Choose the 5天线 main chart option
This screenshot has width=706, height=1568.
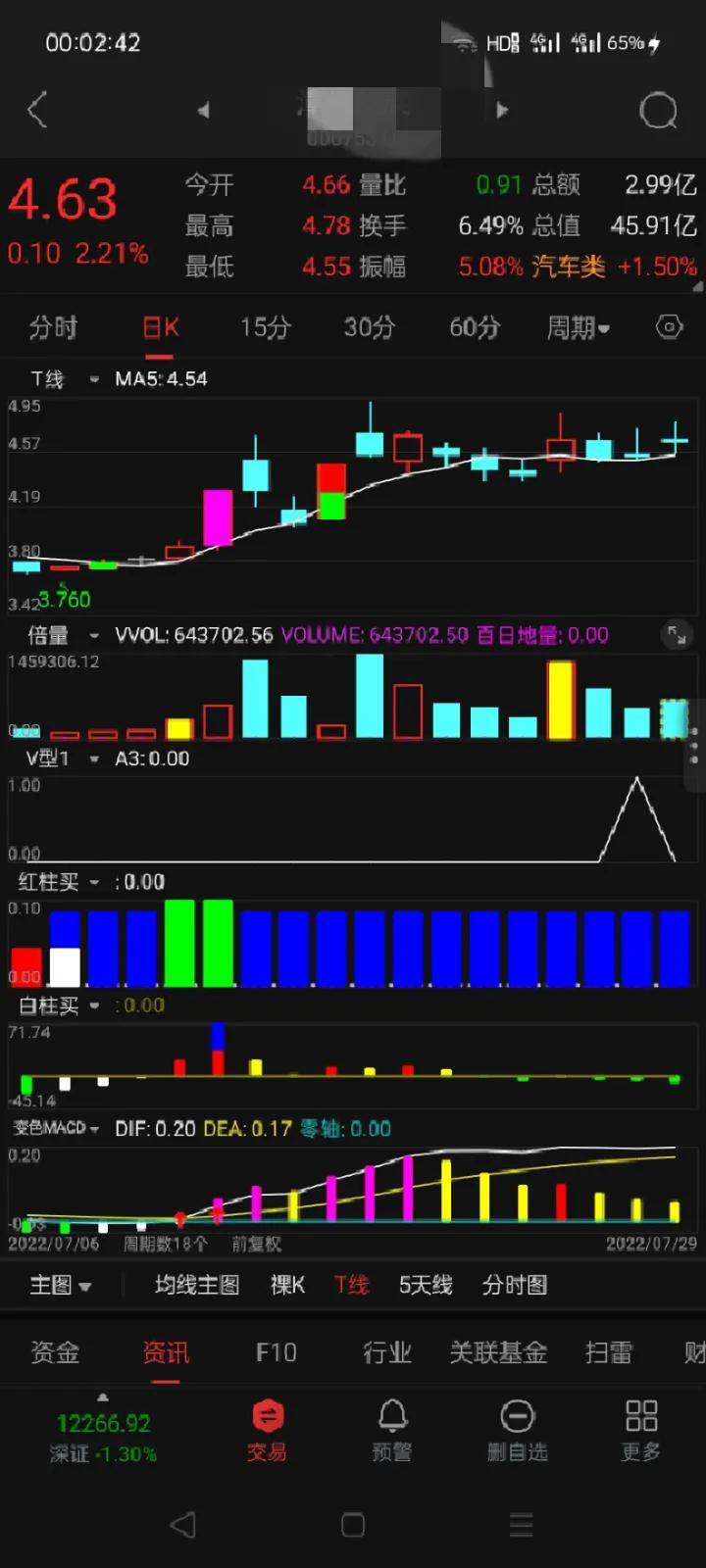[426, 1285]
